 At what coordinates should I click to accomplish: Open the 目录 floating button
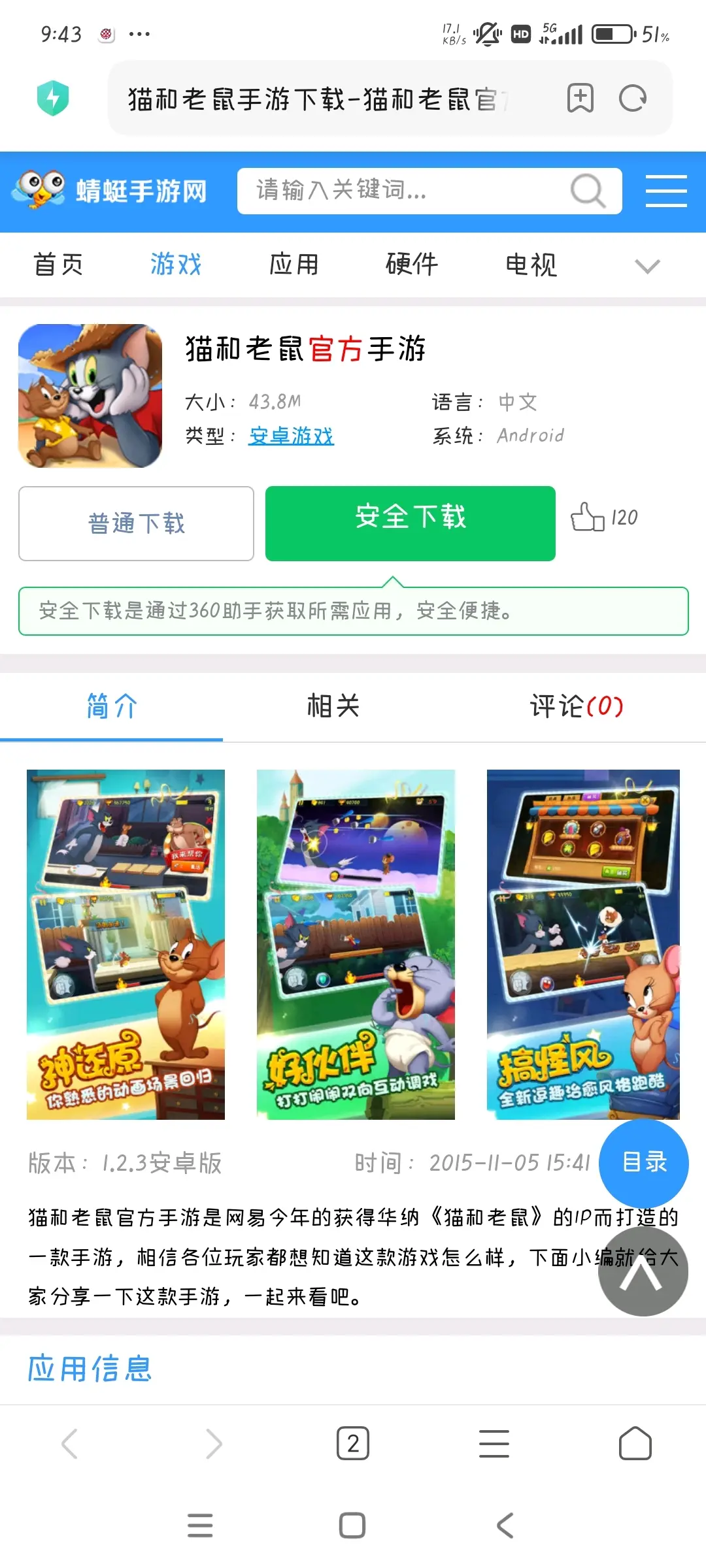643,1162
